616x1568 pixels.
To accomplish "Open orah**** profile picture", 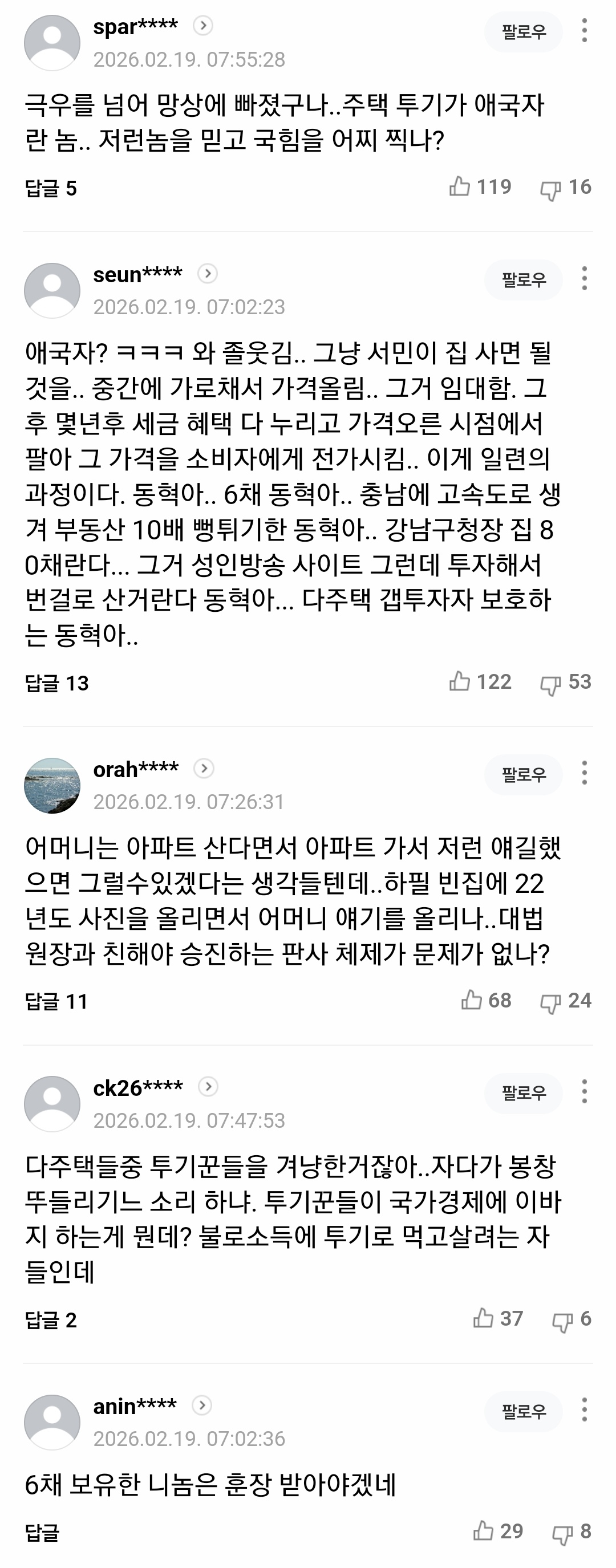I will tap(52, 785).
